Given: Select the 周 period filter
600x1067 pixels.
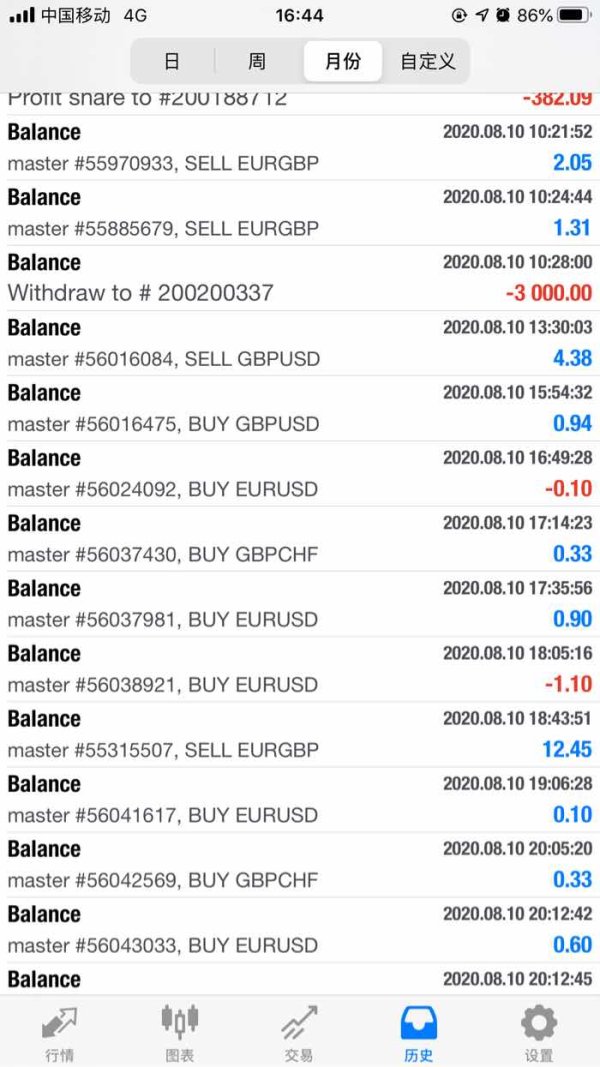Looking at the screenshot, I should (x=257, y=62).
